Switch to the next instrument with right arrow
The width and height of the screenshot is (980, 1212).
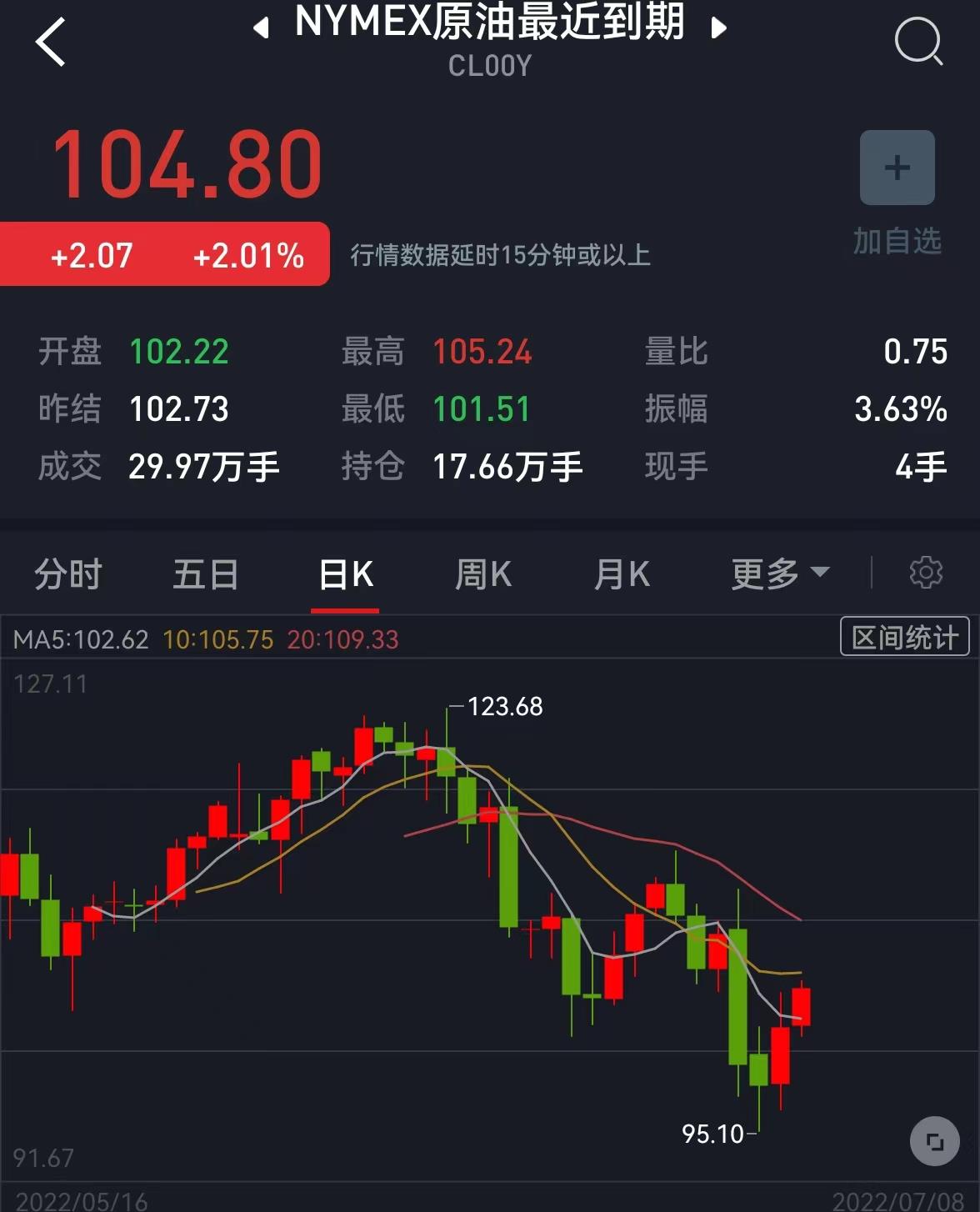tap(718, 28)
